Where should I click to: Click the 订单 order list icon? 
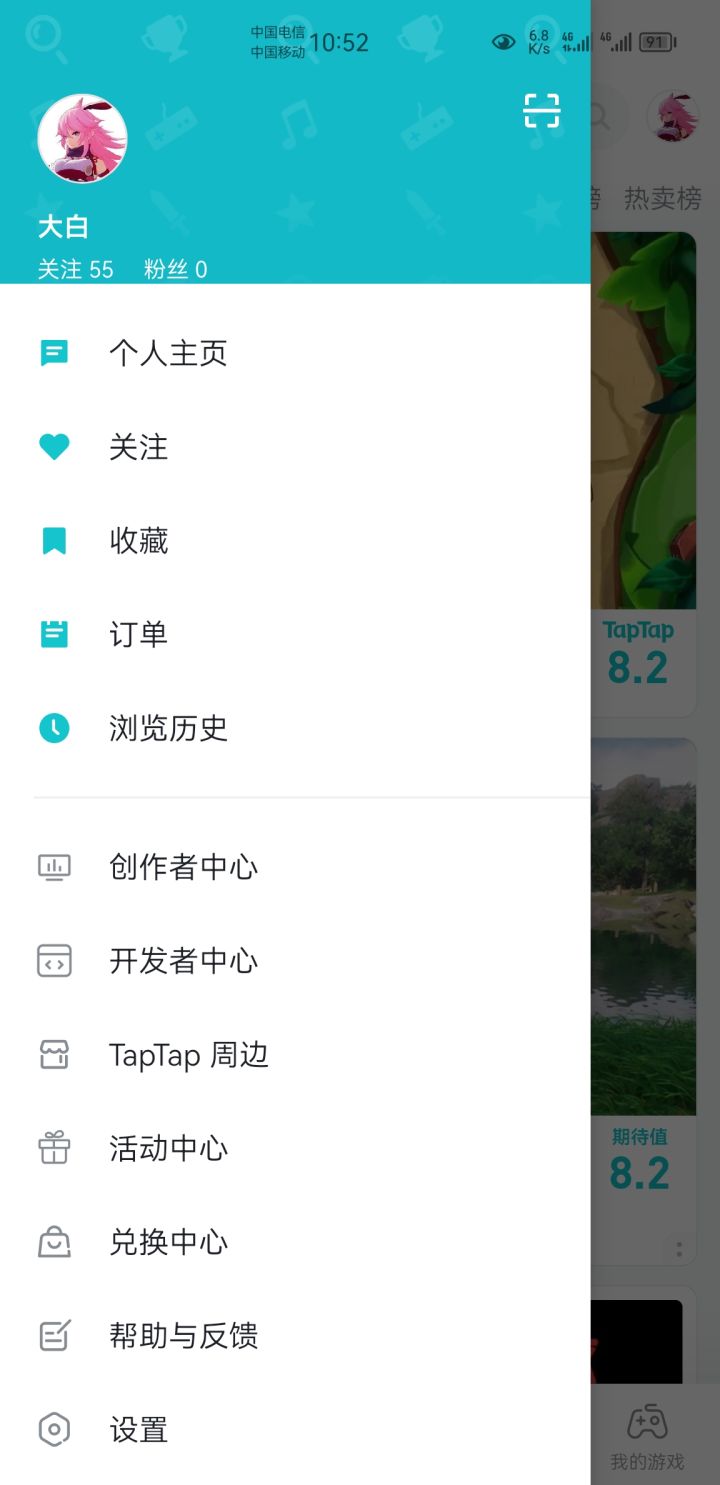tap(53, 634)
